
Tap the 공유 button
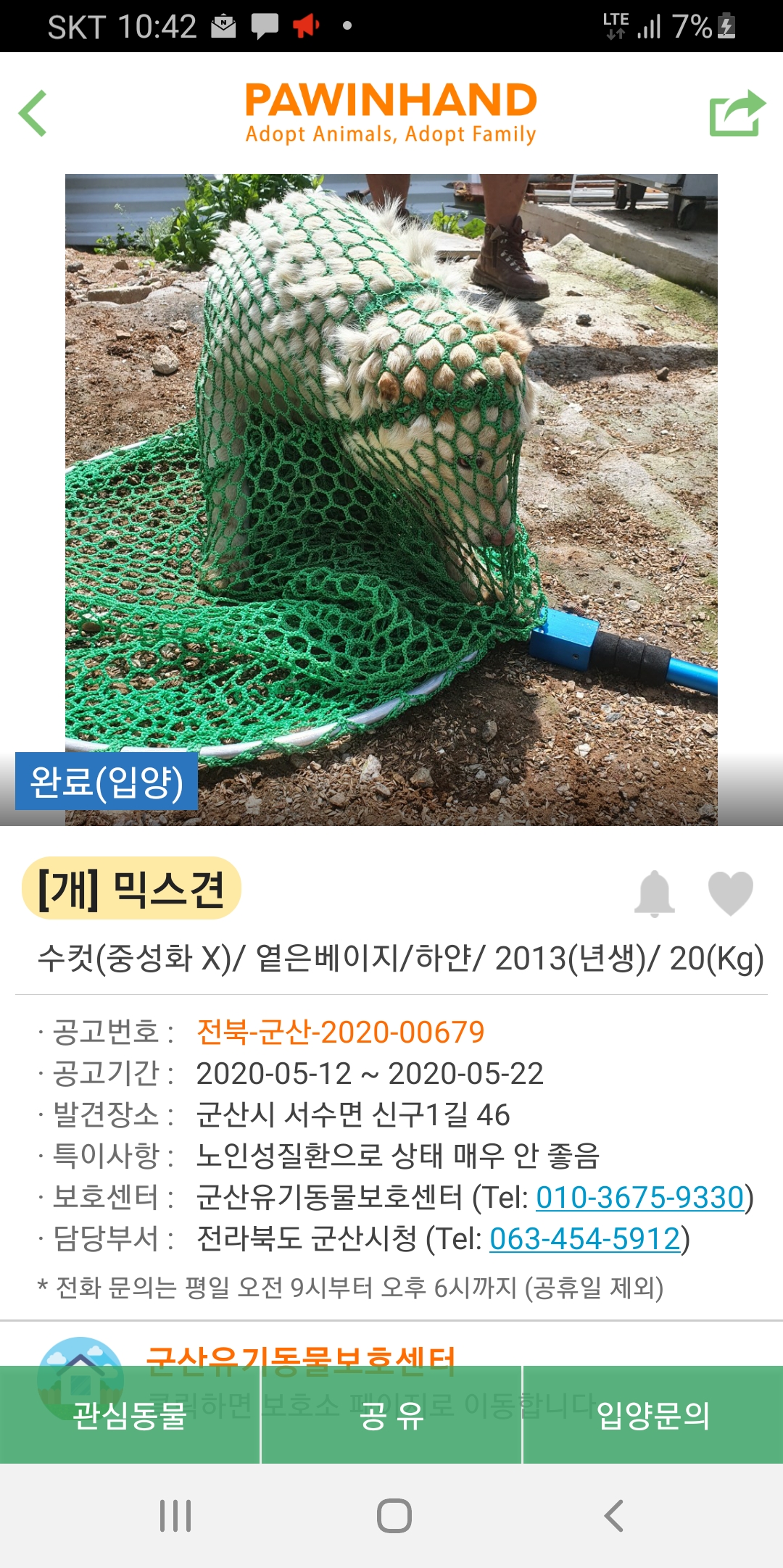point(391,1415)
